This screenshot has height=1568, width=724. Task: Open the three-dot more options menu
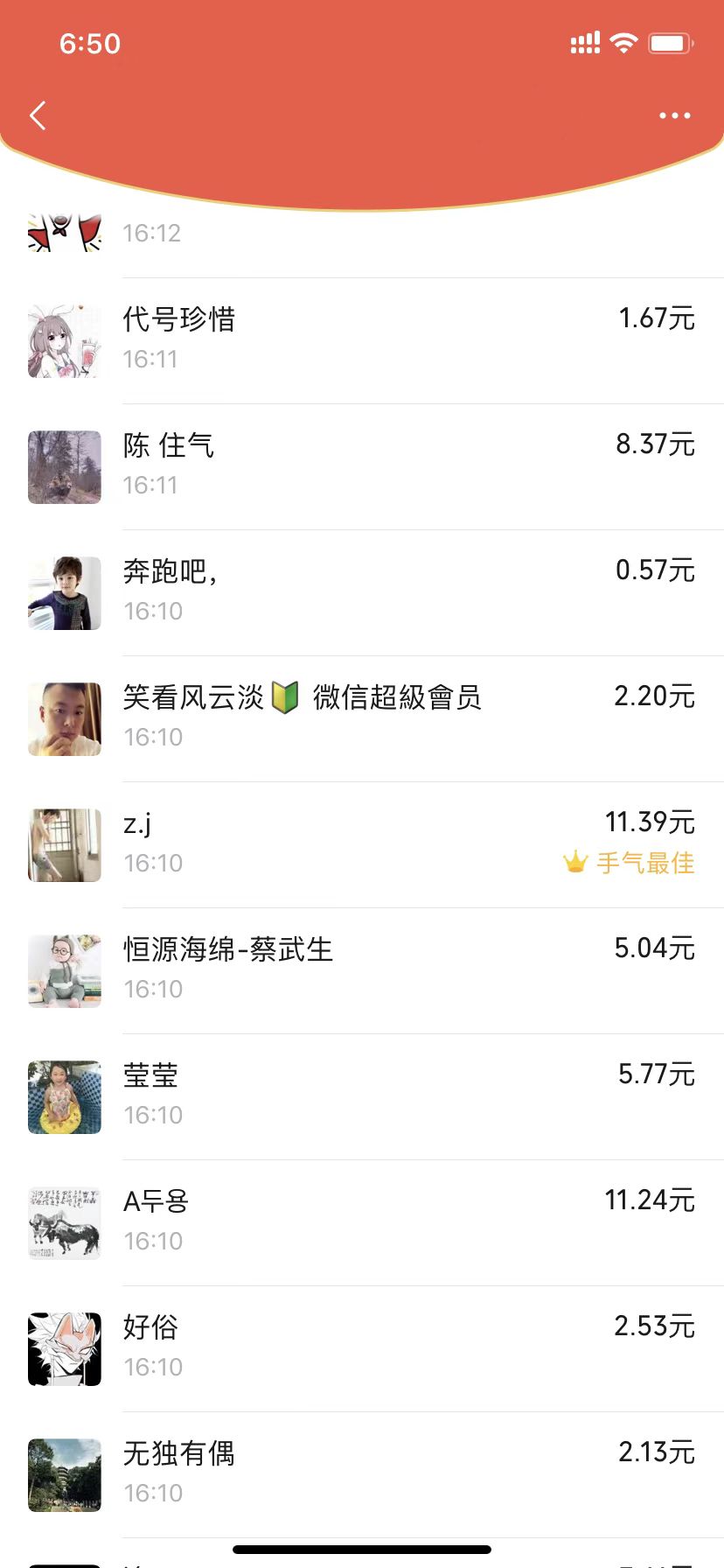(x=674, y=115)
